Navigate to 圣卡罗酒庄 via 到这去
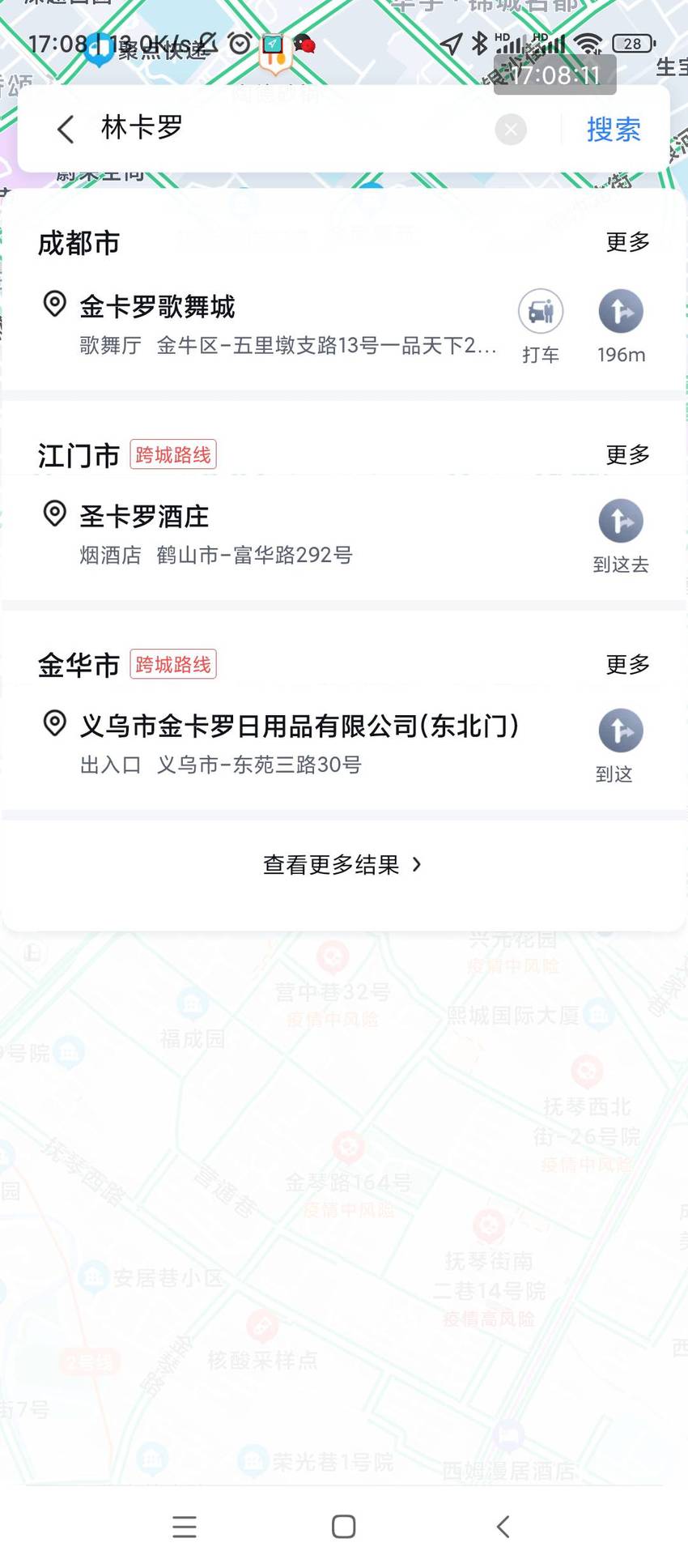 [x=621, y=536]
